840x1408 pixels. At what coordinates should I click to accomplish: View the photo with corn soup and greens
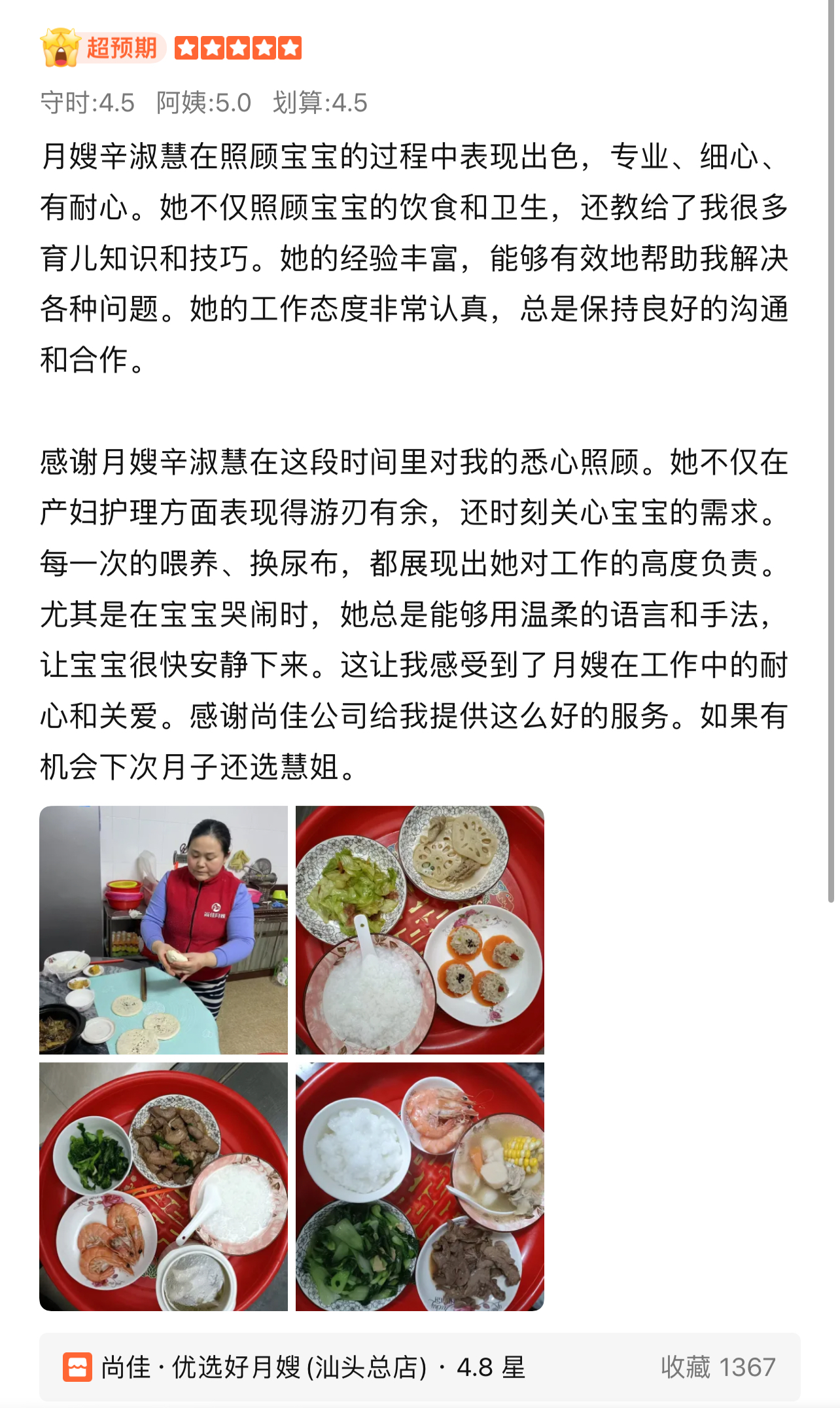coord(420,1186)
